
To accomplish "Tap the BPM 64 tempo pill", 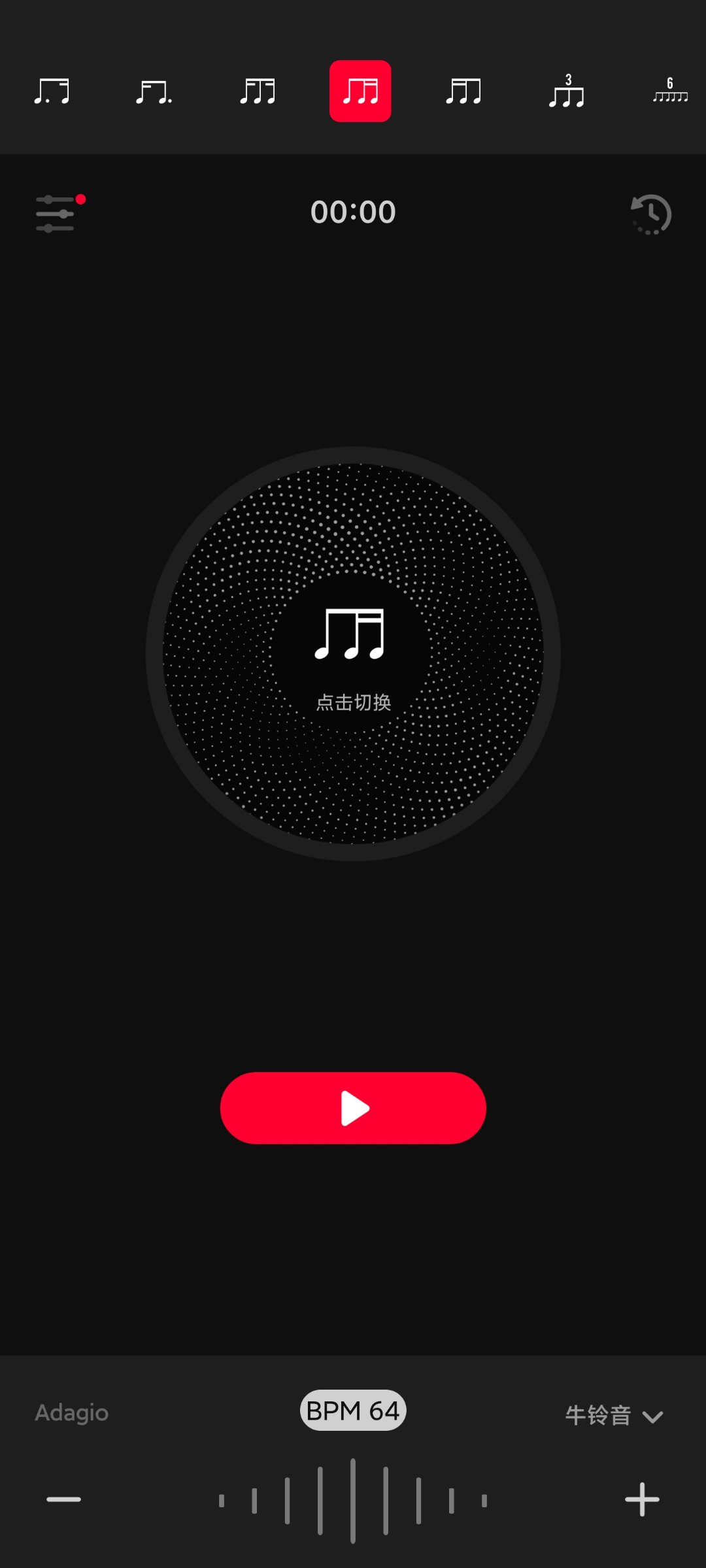I will (x=353, y=1411).
